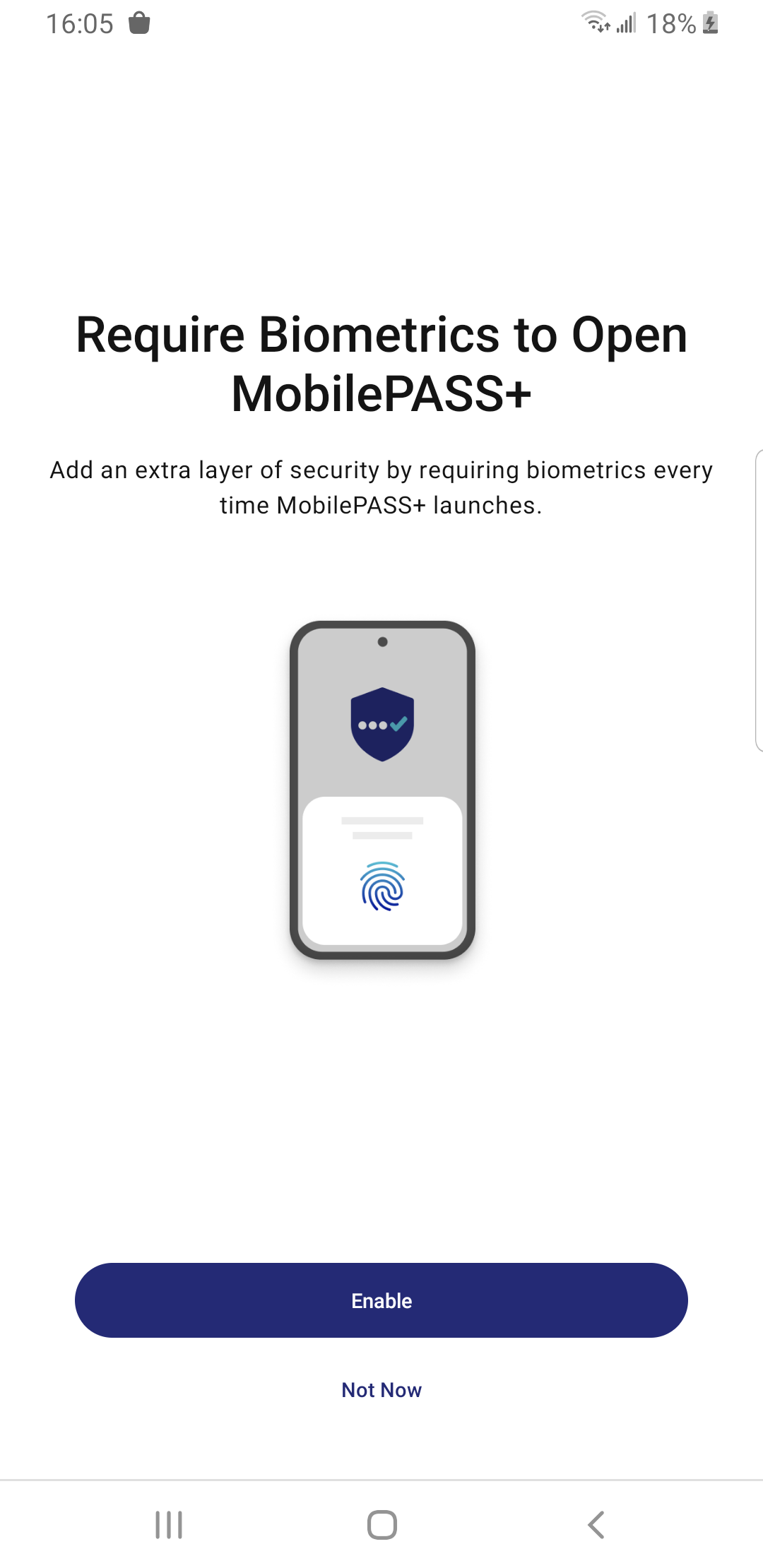
Task: Open the recent apps view
Action: pos(169,1525)
